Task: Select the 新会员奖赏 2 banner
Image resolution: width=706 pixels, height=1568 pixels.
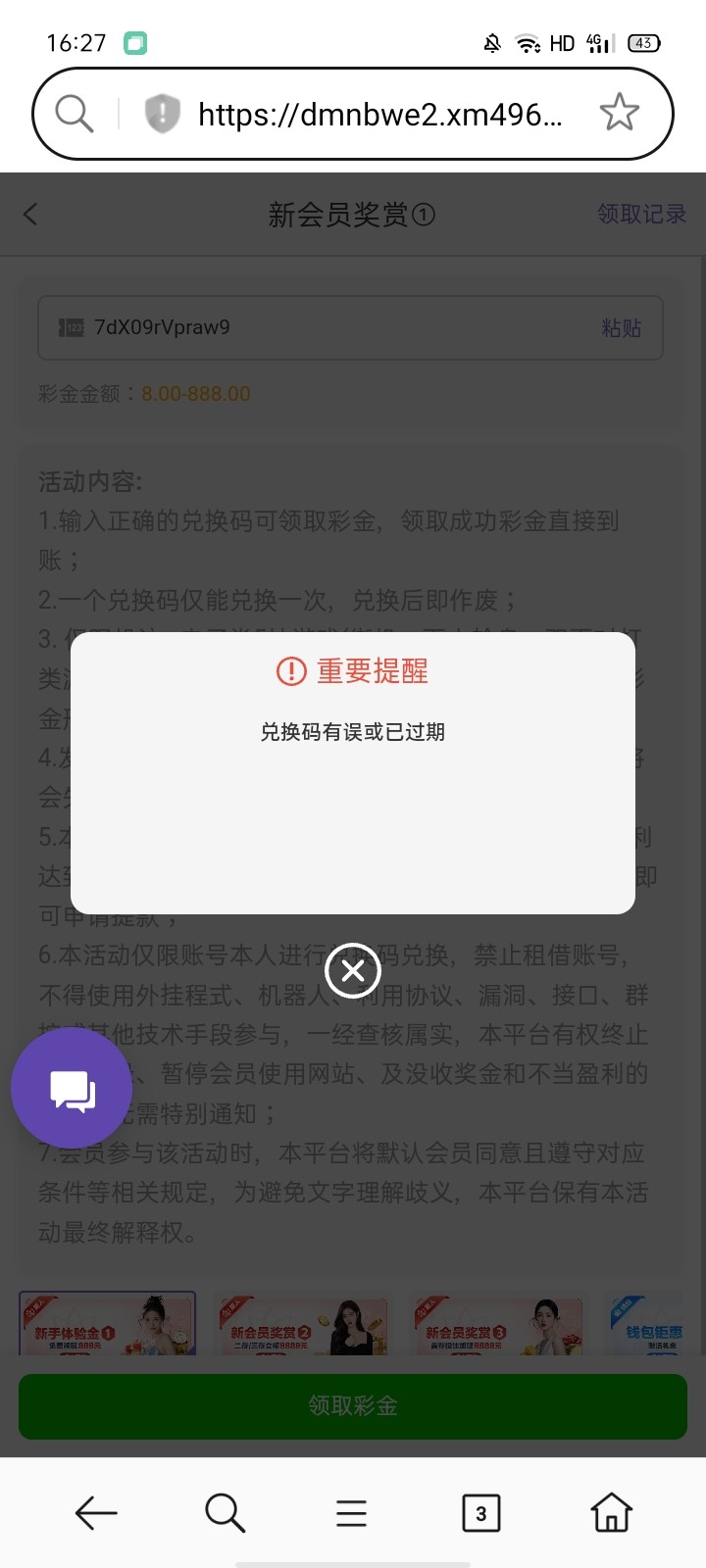Action: coord(302,1327)
